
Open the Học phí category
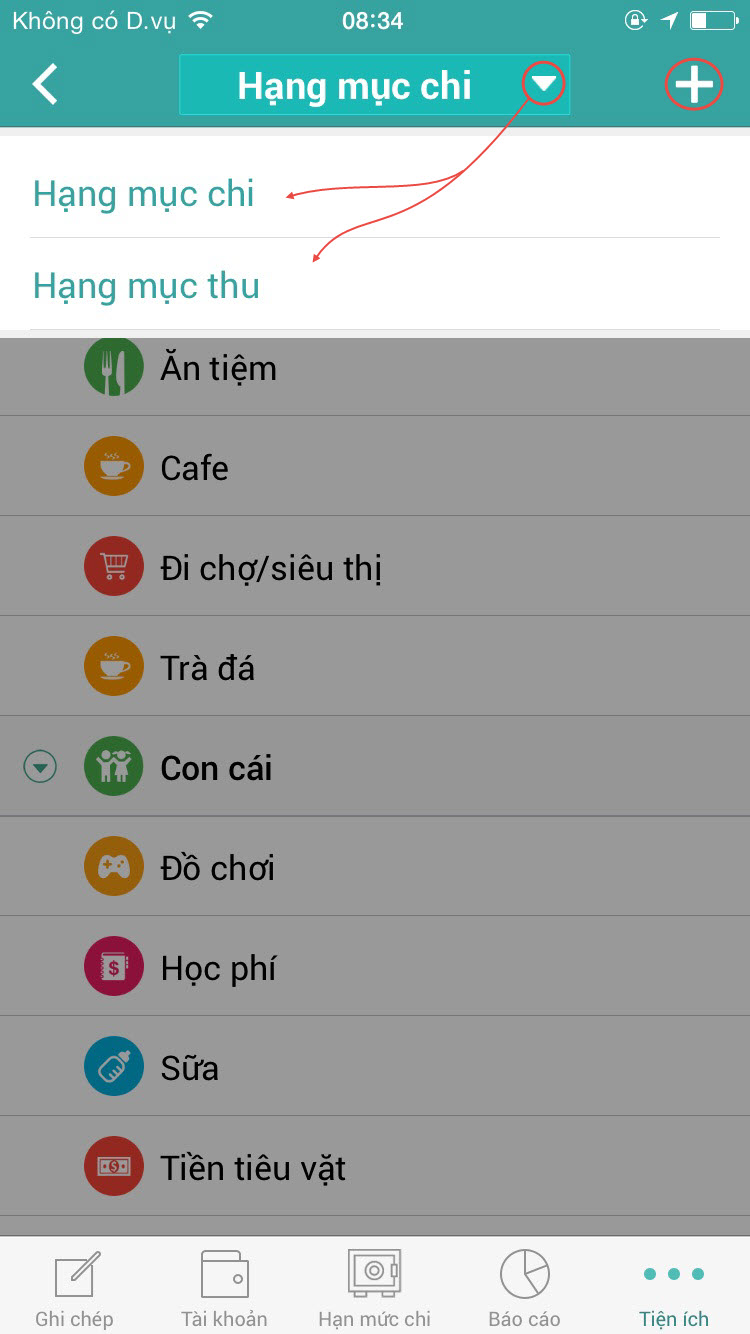pyautogui.click(x=375, y=967)
